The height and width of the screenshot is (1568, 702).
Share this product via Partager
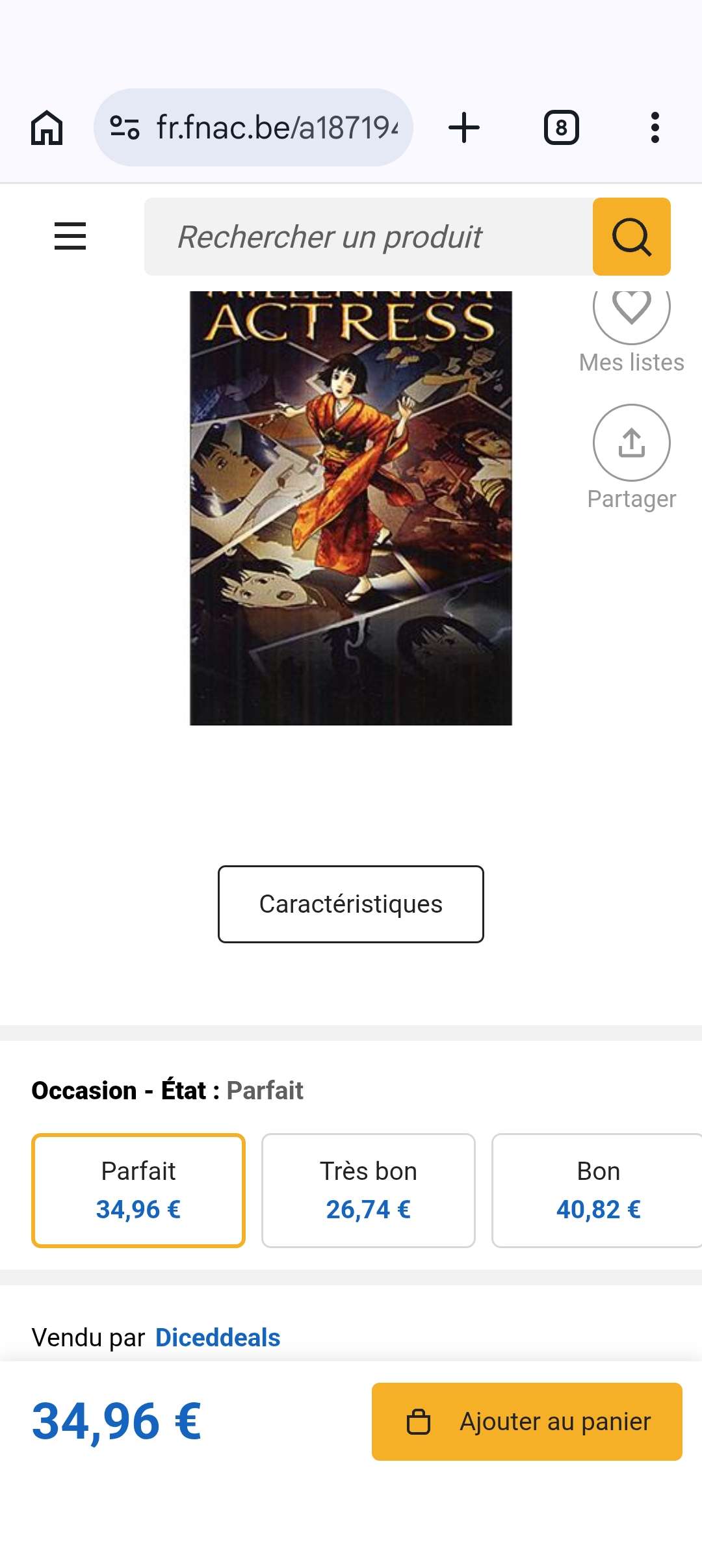(x=631, y=443)
